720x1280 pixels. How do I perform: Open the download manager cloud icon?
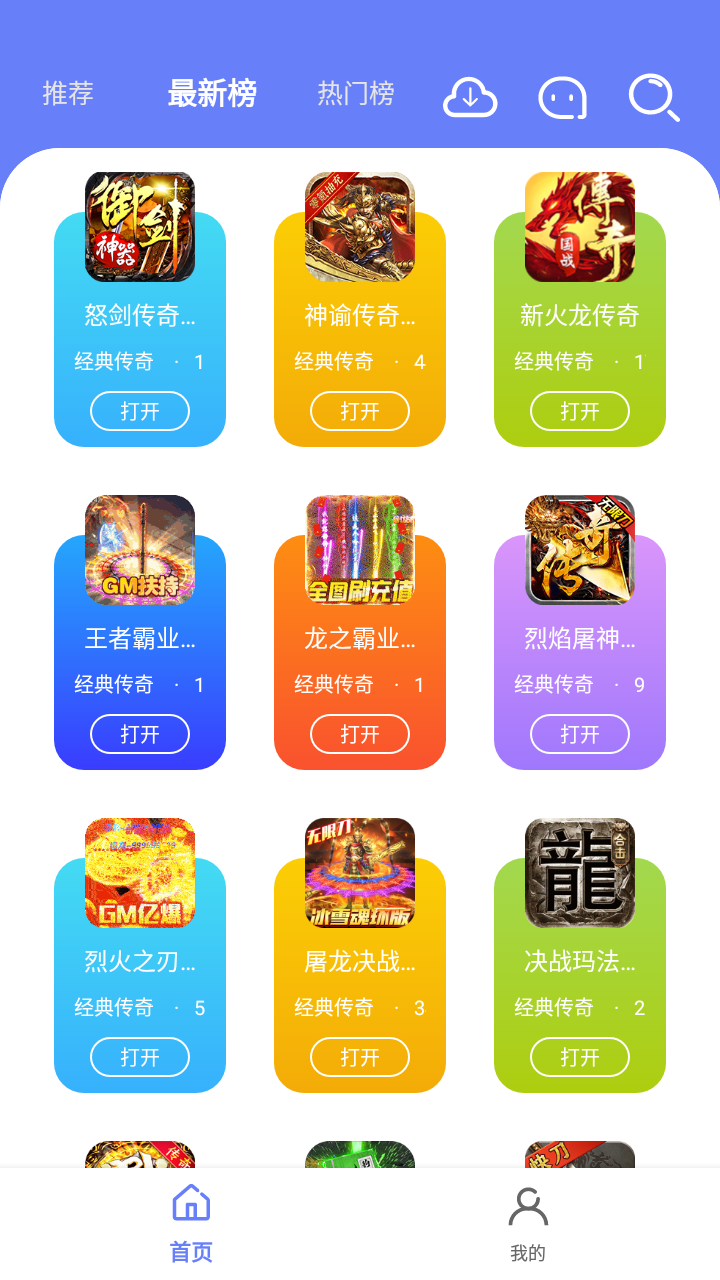point(470,96)
